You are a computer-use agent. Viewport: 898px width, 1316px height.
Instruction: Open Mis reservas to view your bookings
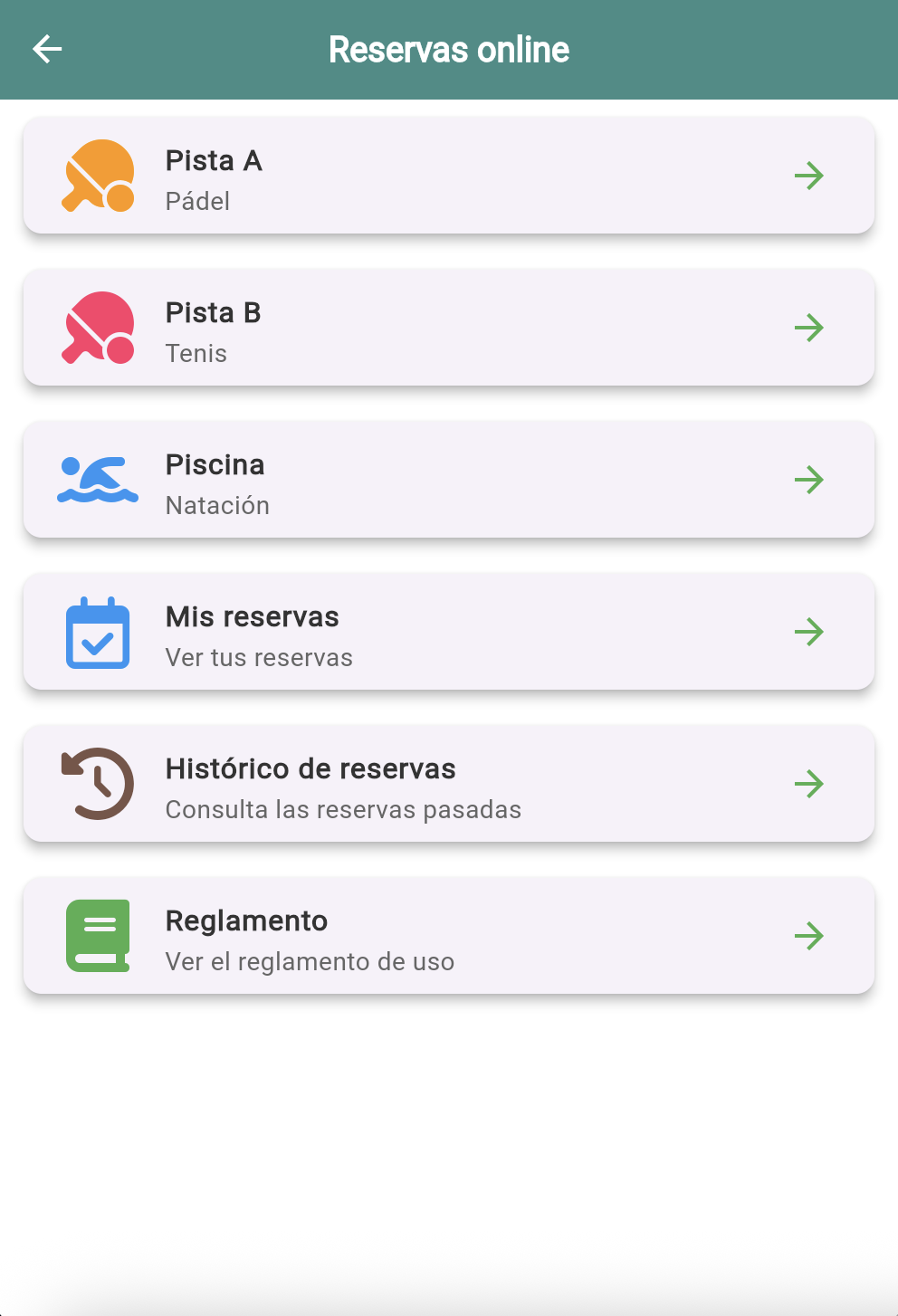[x=449, y=633]
